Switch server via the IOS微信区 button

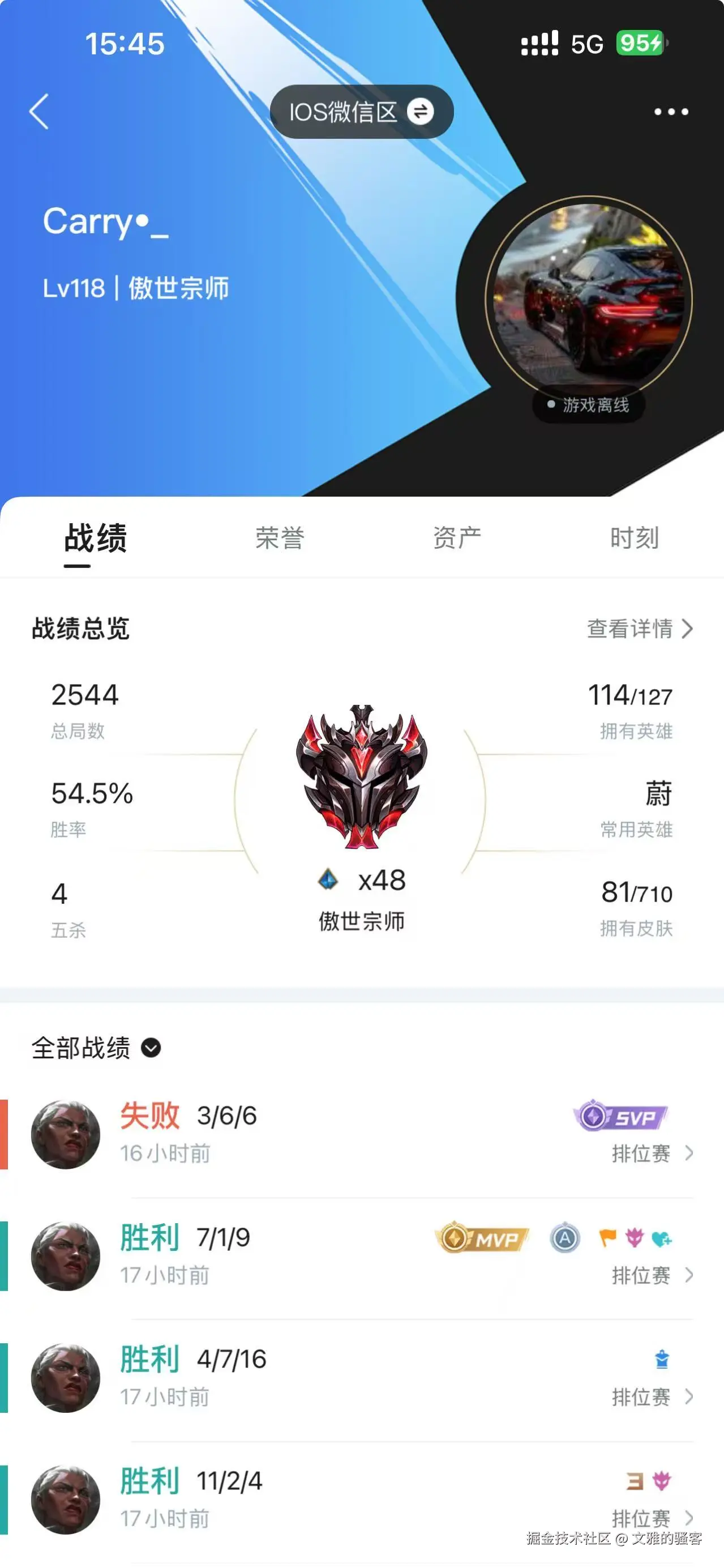click(361, 112)
